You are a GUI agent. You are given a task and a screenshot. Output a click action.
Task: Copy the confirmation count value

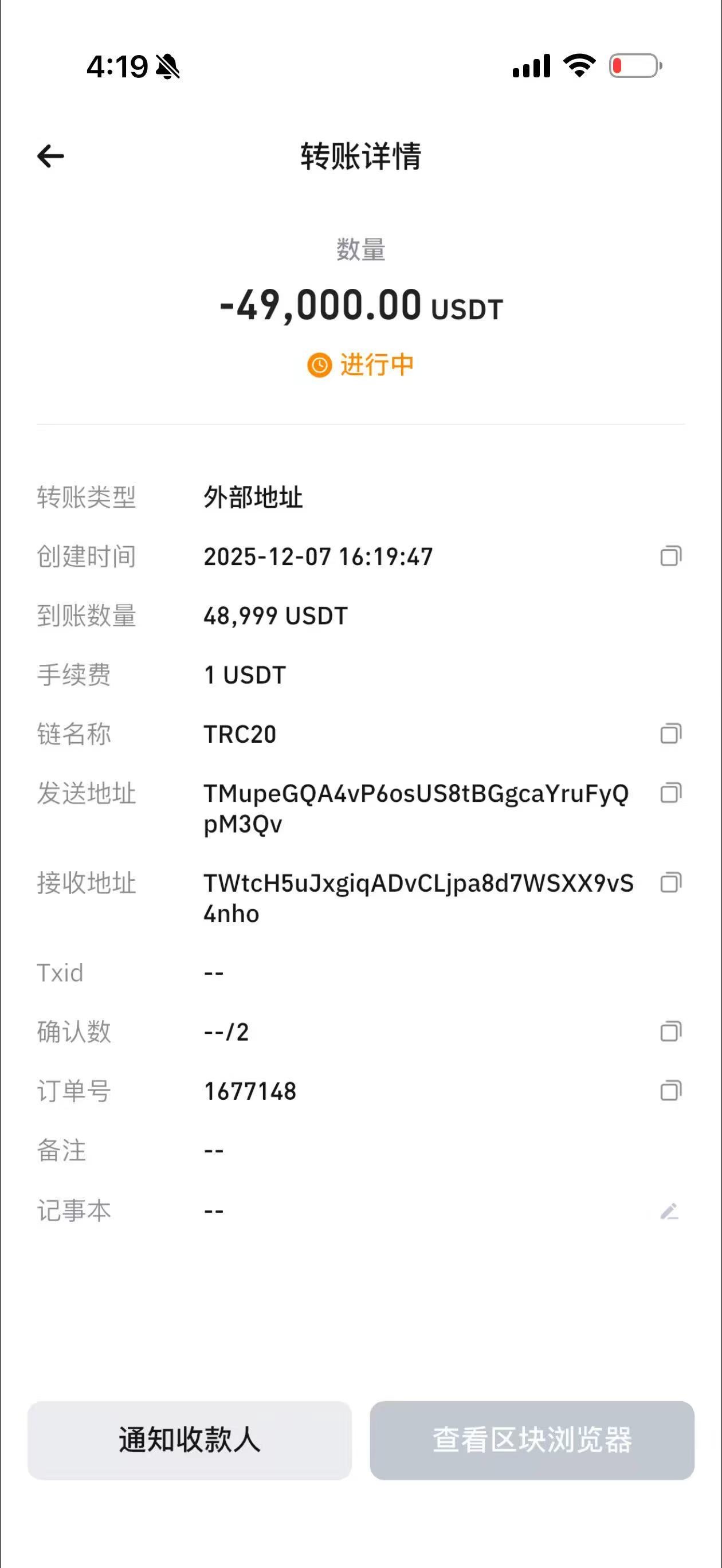(x=671, y=1031)
